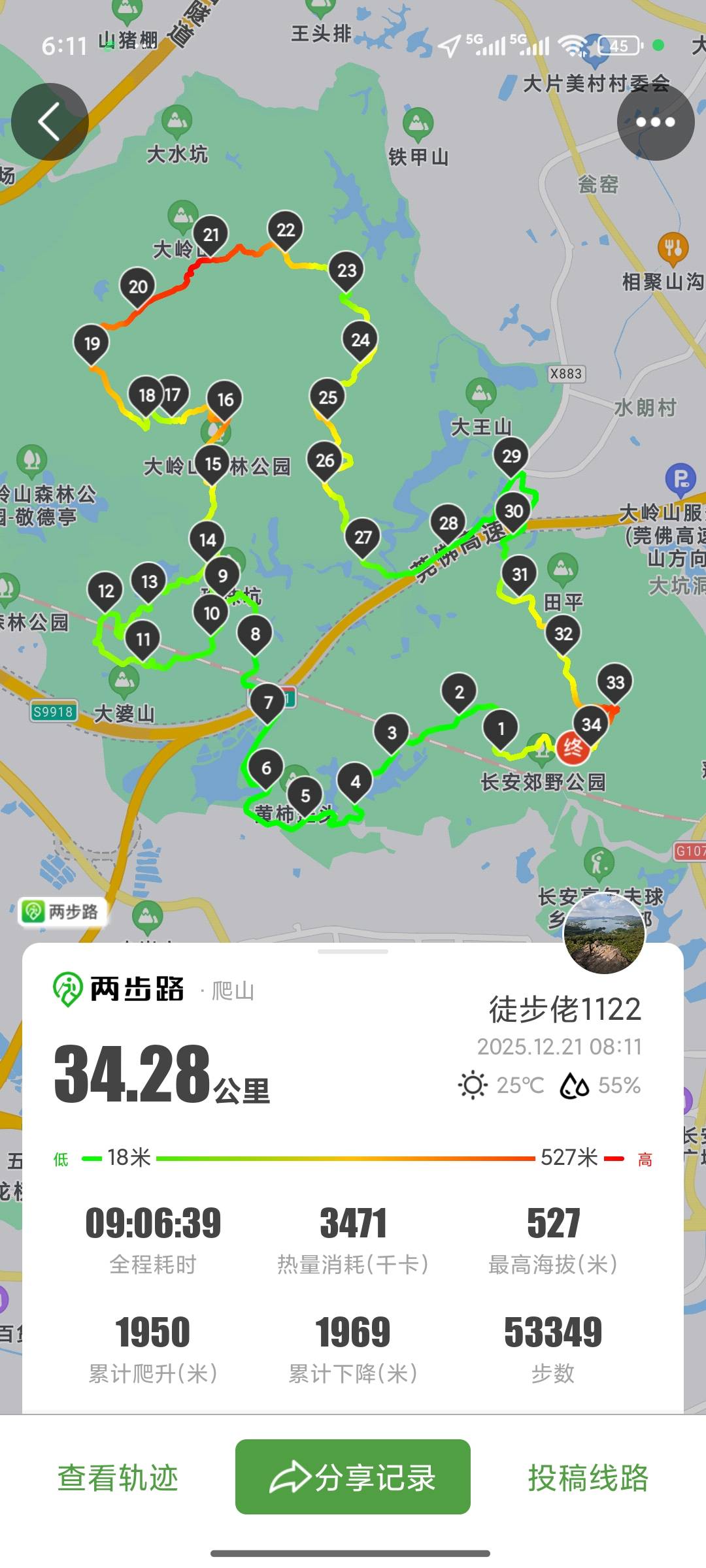Tap the red 终 end-point marker
The image size is (706, 1568).
click(x=573, y=747)
